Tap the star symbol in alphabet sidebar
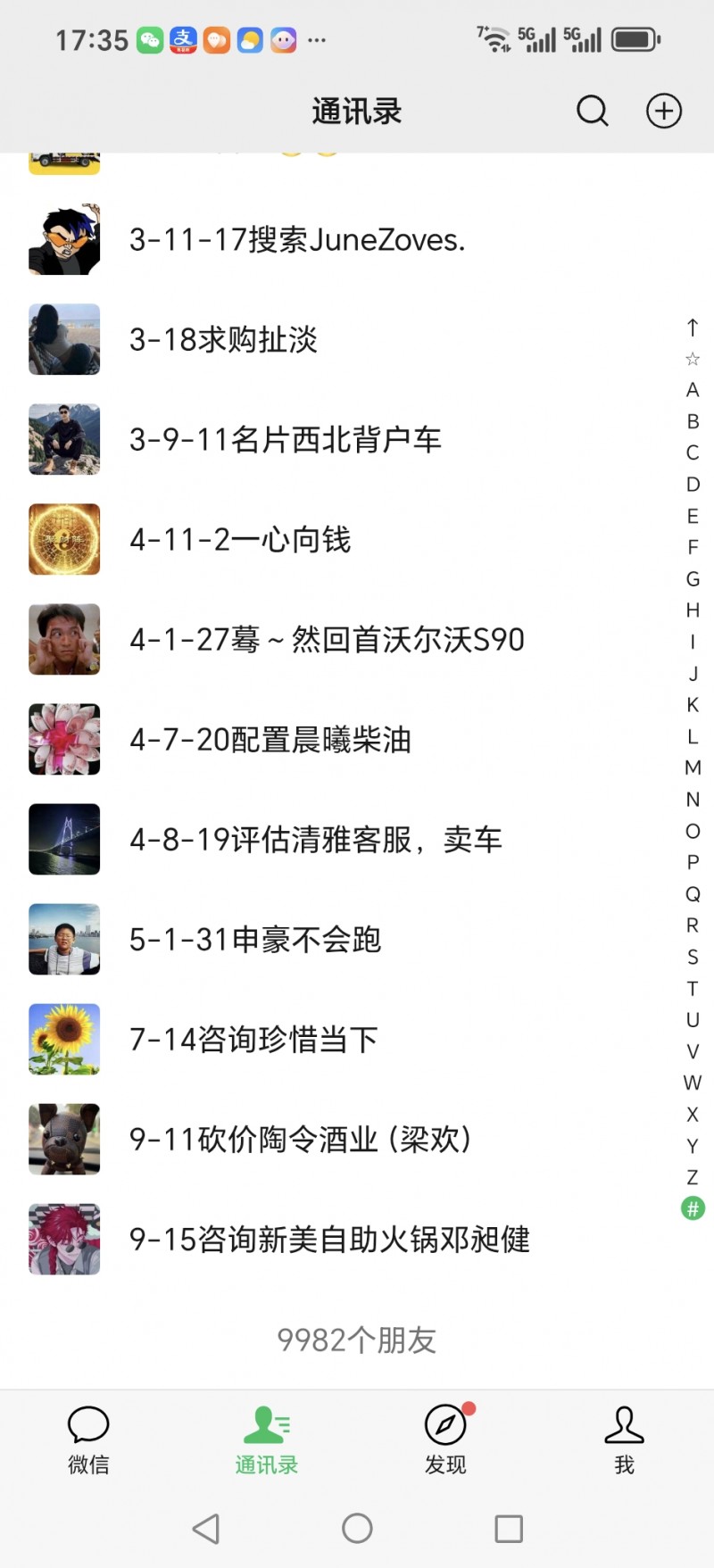The width and height of the screenshot is (714, 1568). [x=691, y=359]
